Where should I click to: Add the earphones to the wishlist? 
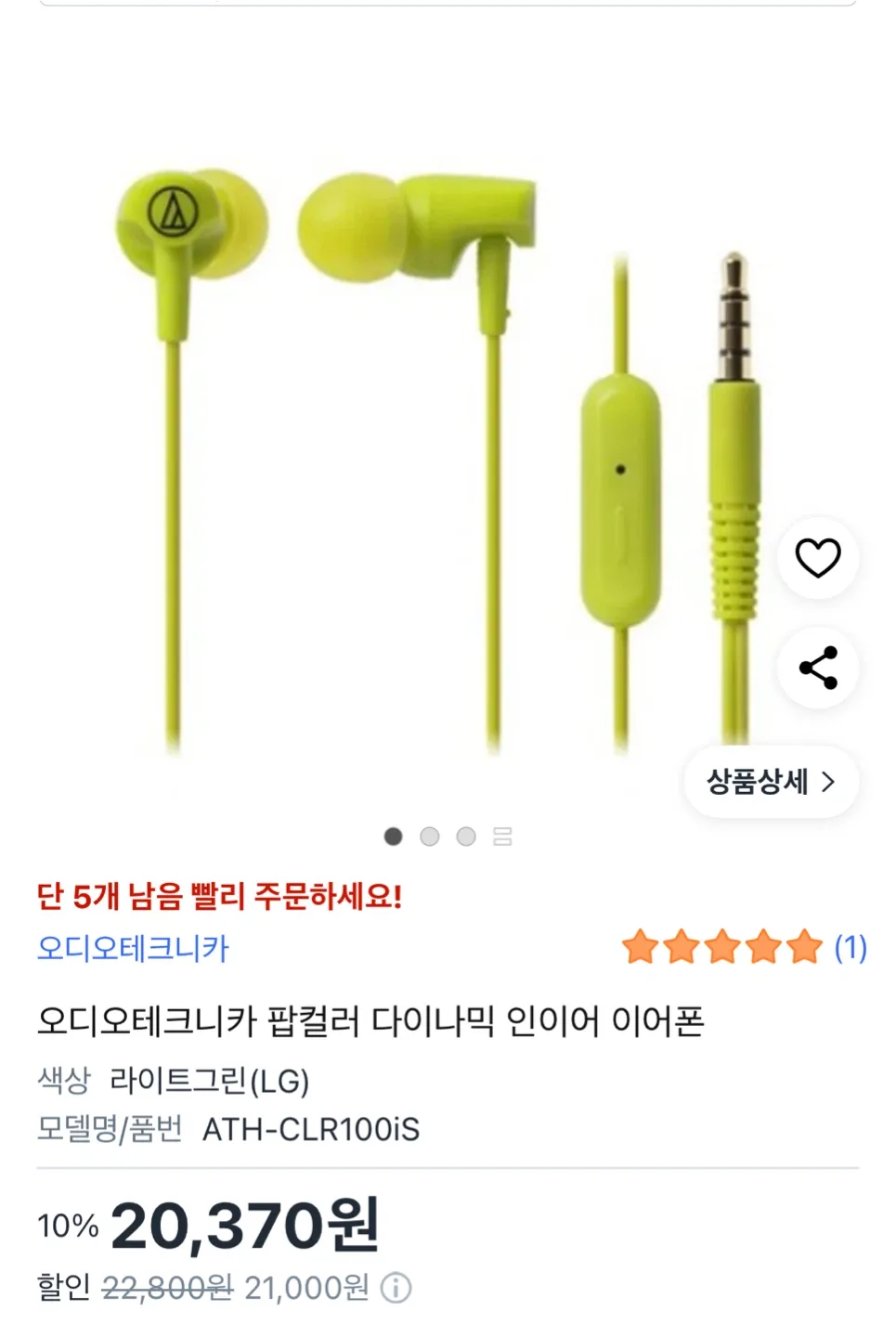click(x=817, y=557)
